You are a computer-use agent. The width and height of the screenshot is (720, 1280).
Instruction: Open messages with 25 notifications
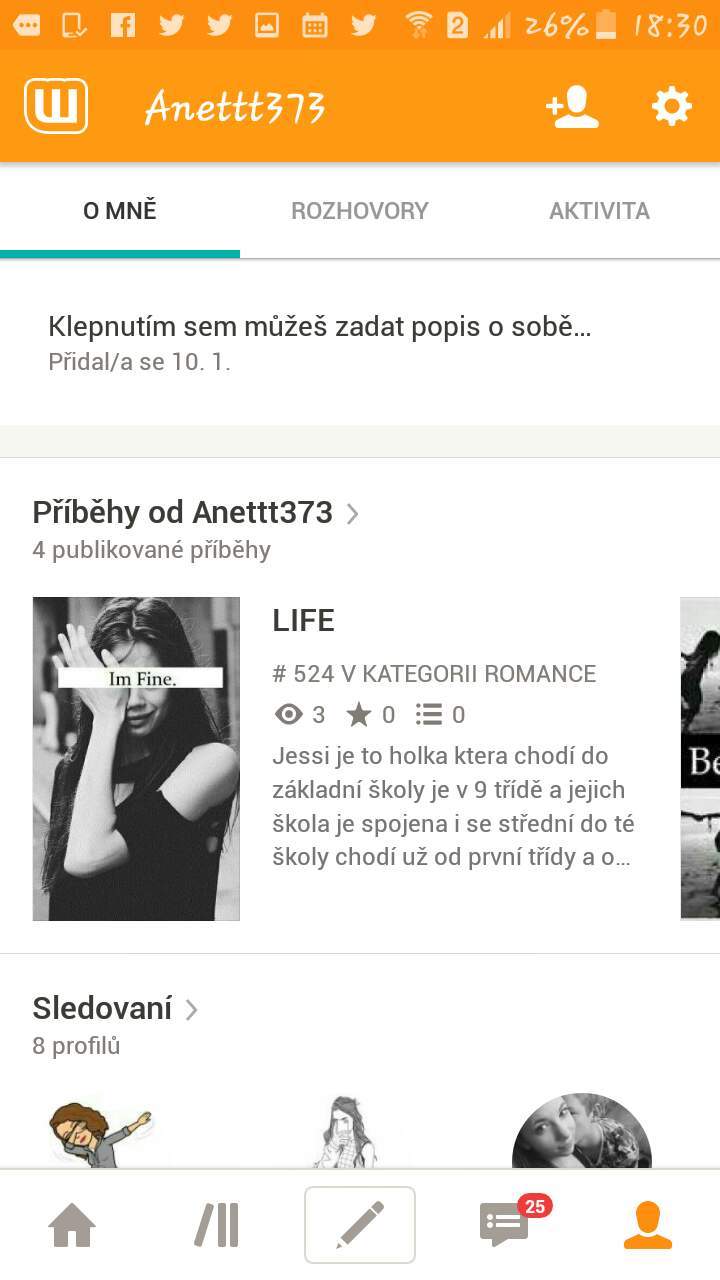[506, 1223]
